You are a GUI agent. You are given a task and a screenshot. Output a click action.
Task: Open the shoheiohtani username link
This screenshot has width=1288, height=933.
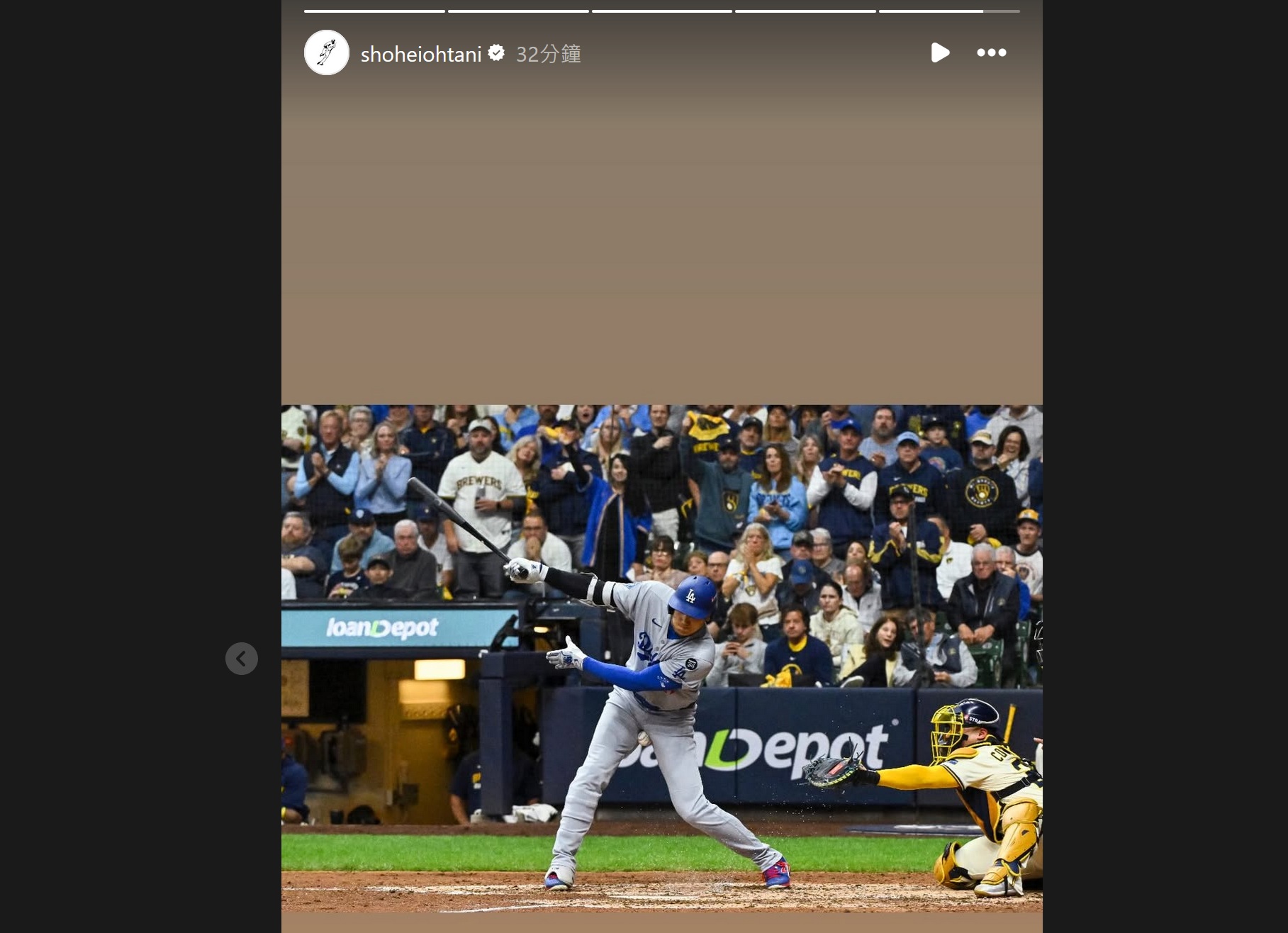[x=420, y=54]
